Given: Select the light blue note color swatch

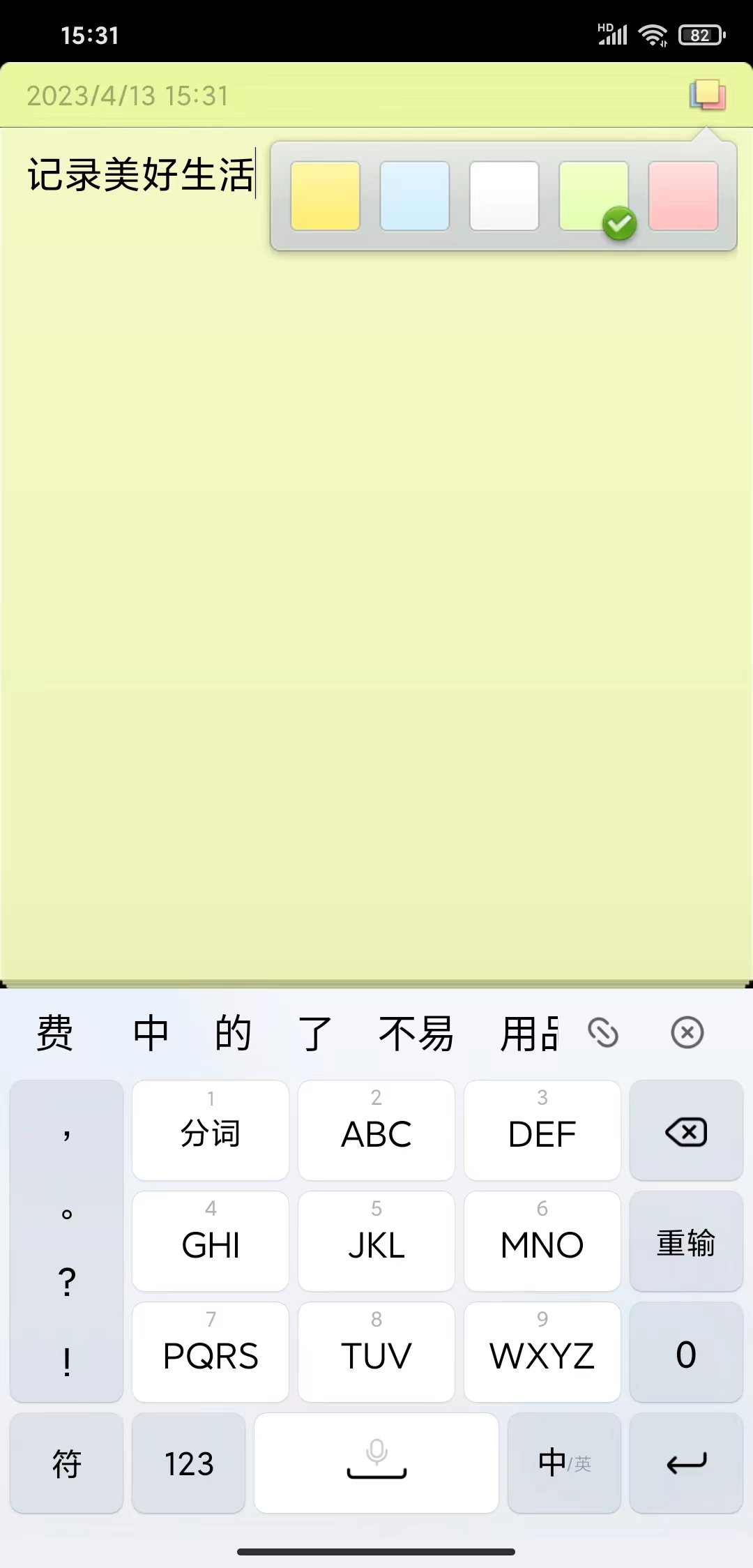Looking at the screenshot, I should tap(414, 196).
